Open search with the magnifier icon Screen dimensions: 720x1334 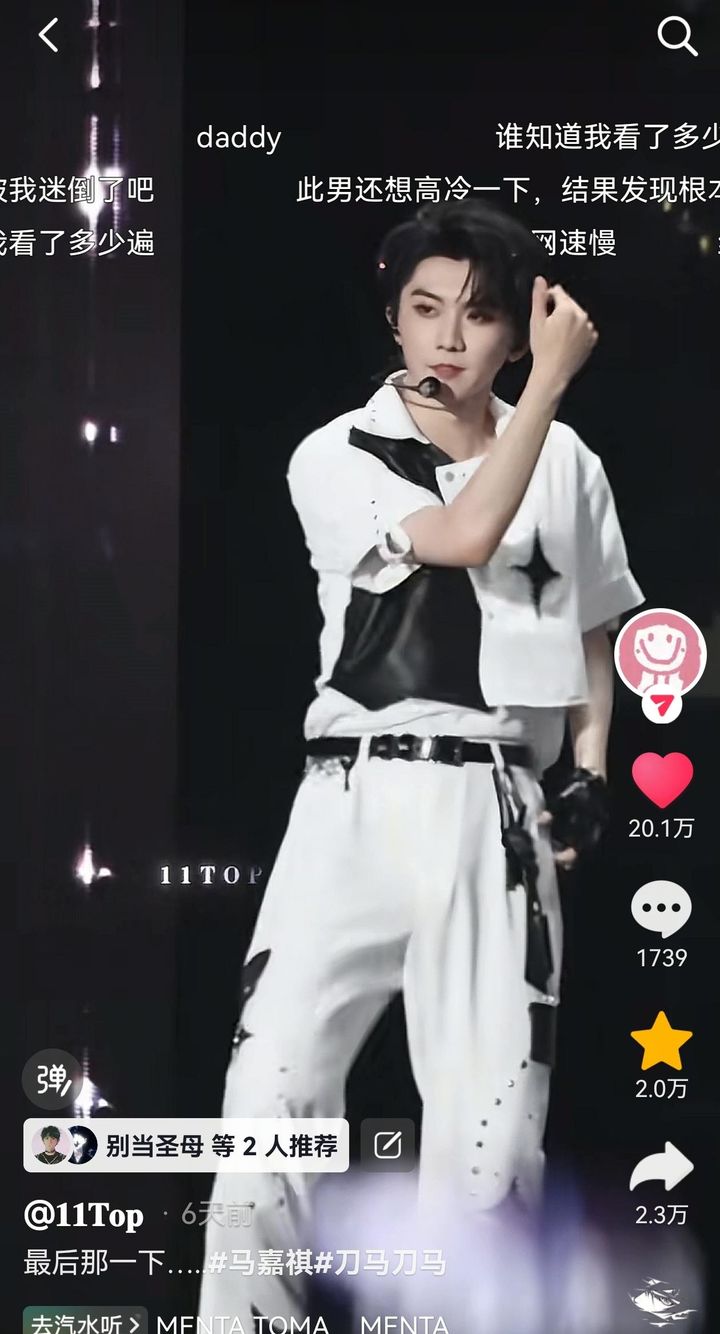(x=676, y=37)
